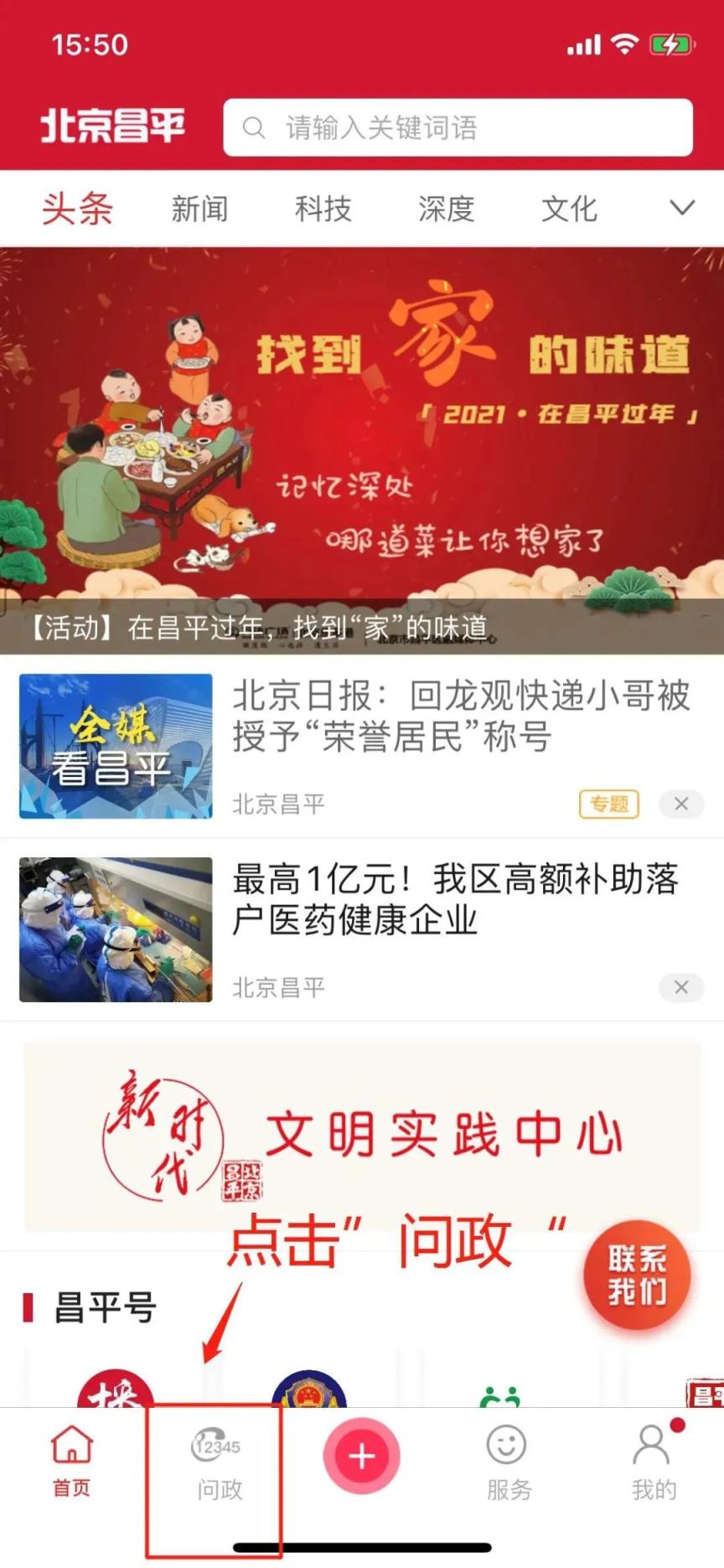Screen dimensions: 724x1568
Task: Tap the yellow 专题 topic tag
Action: 608,804
